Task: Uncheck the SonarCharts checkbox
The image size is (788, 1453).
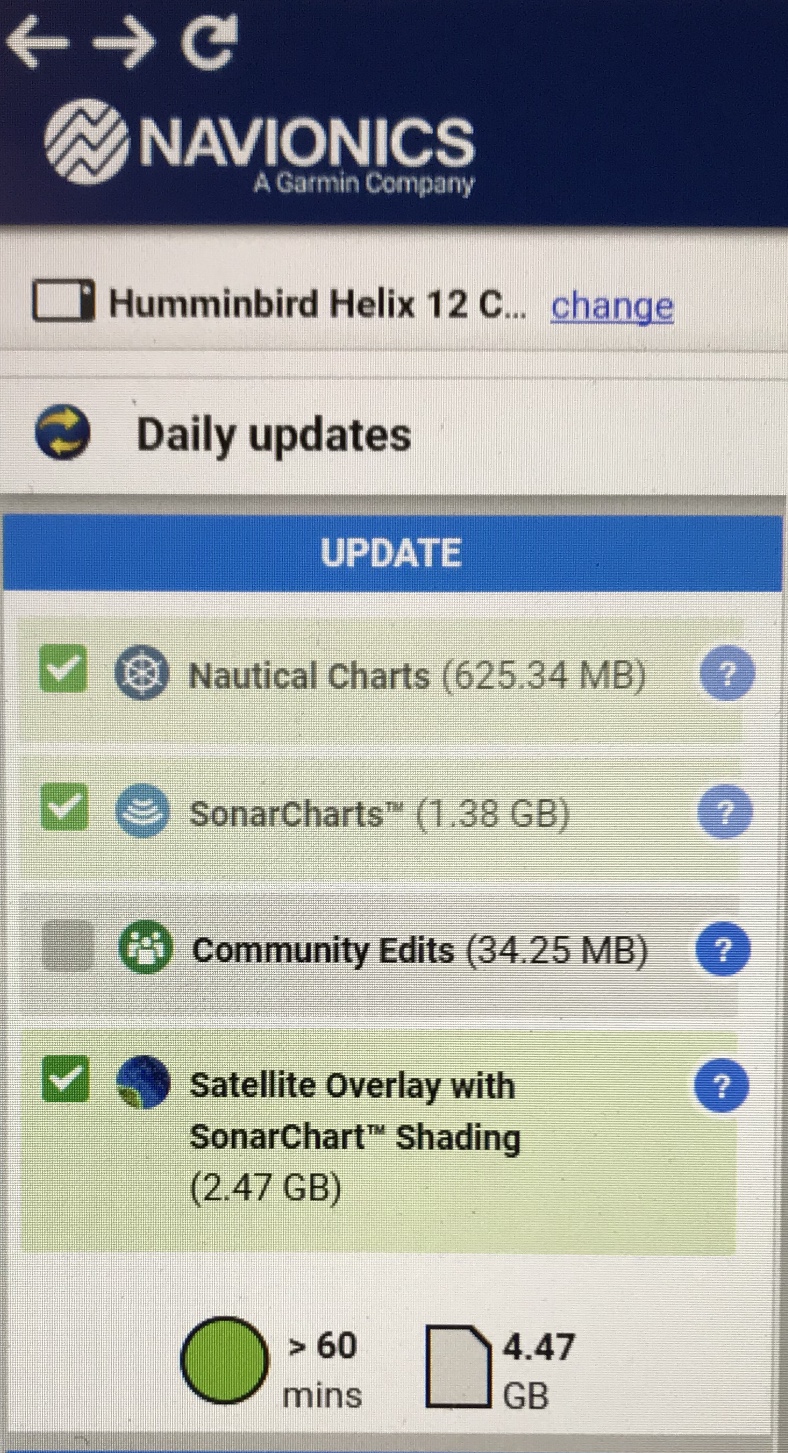Action: point(65,806)
